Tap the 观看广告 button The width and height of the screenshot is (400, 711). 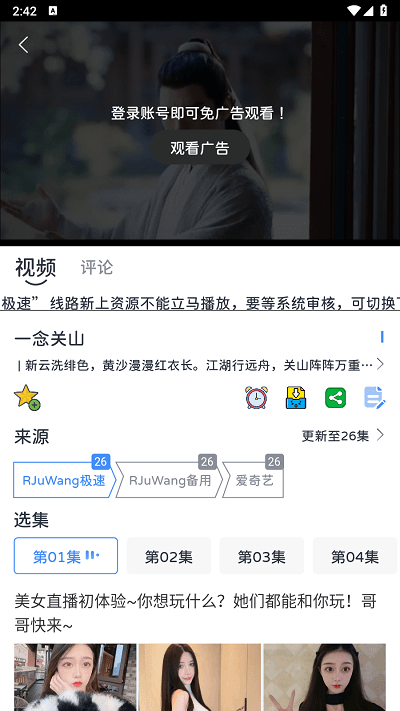pos(200,148)
